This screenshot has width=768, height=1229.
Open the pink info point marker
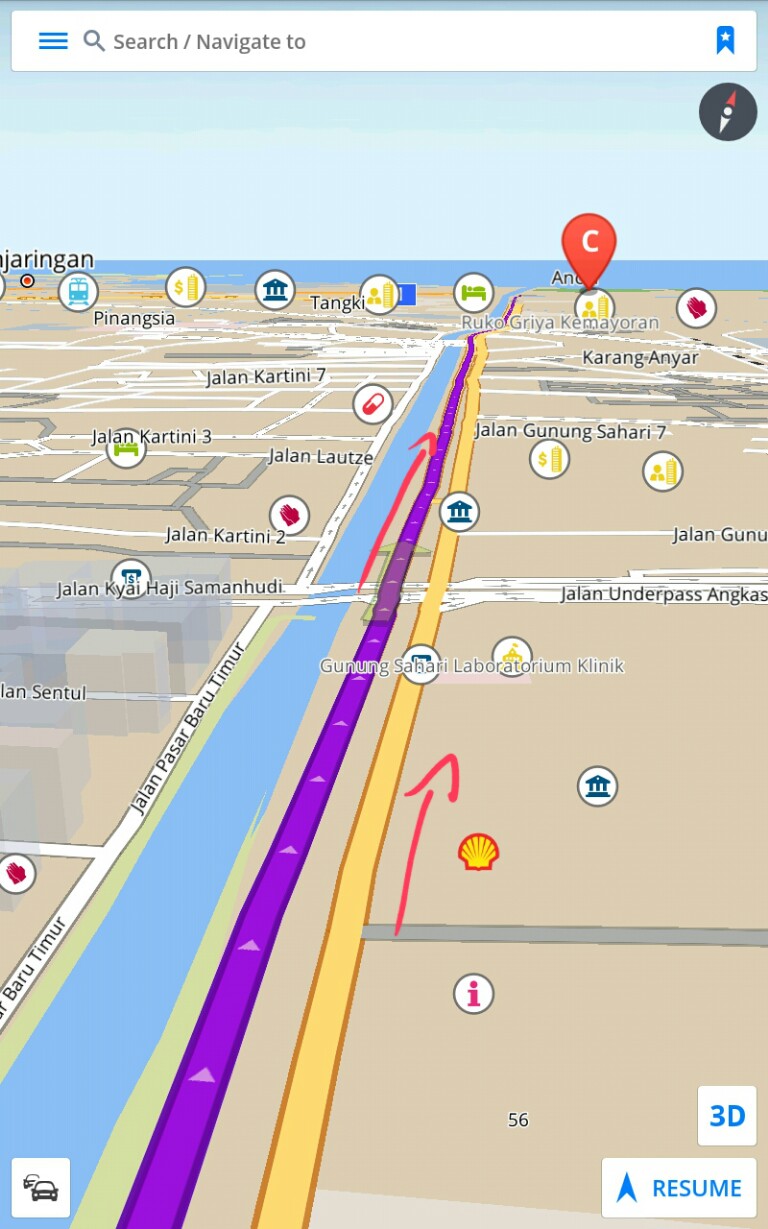473,993
